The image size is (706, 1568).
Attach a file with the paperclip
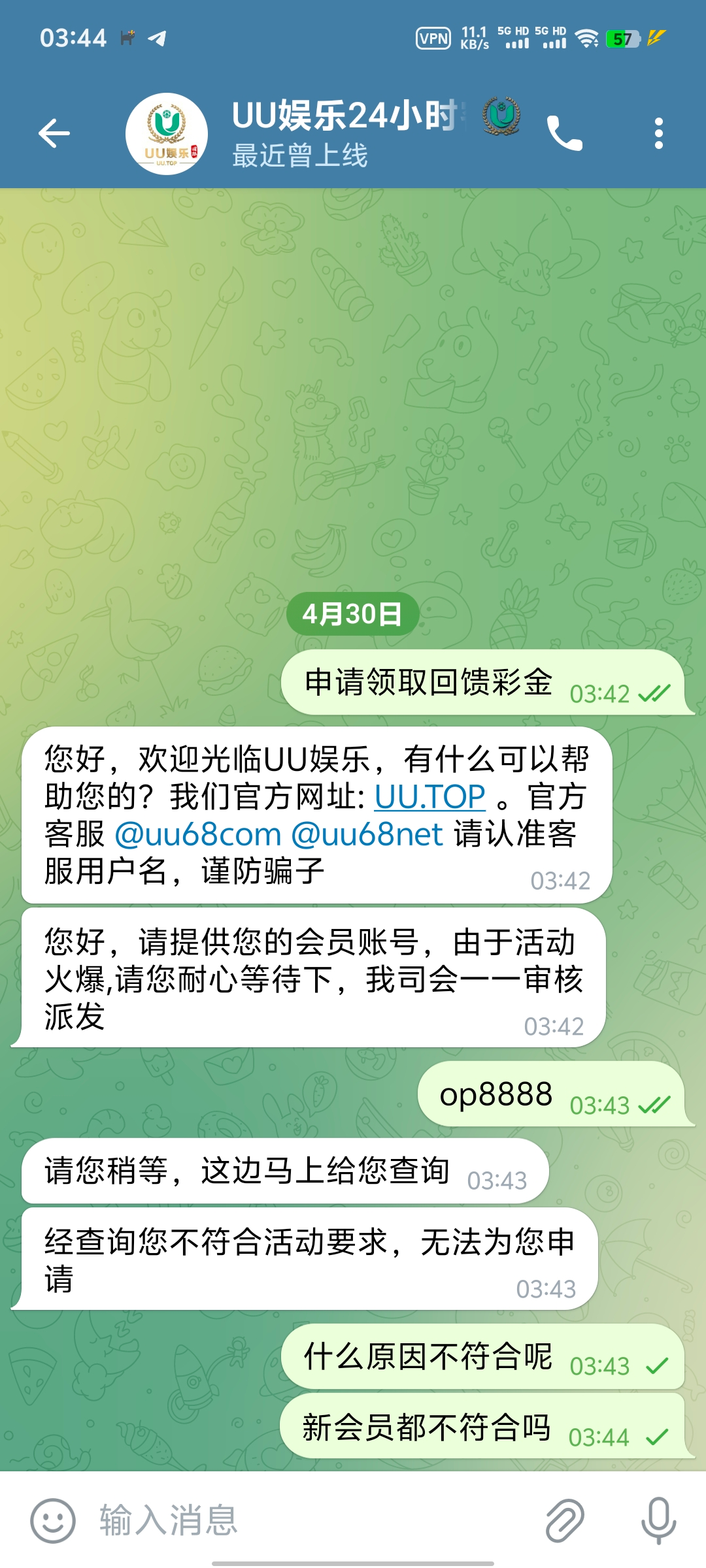coord(564,1520)
